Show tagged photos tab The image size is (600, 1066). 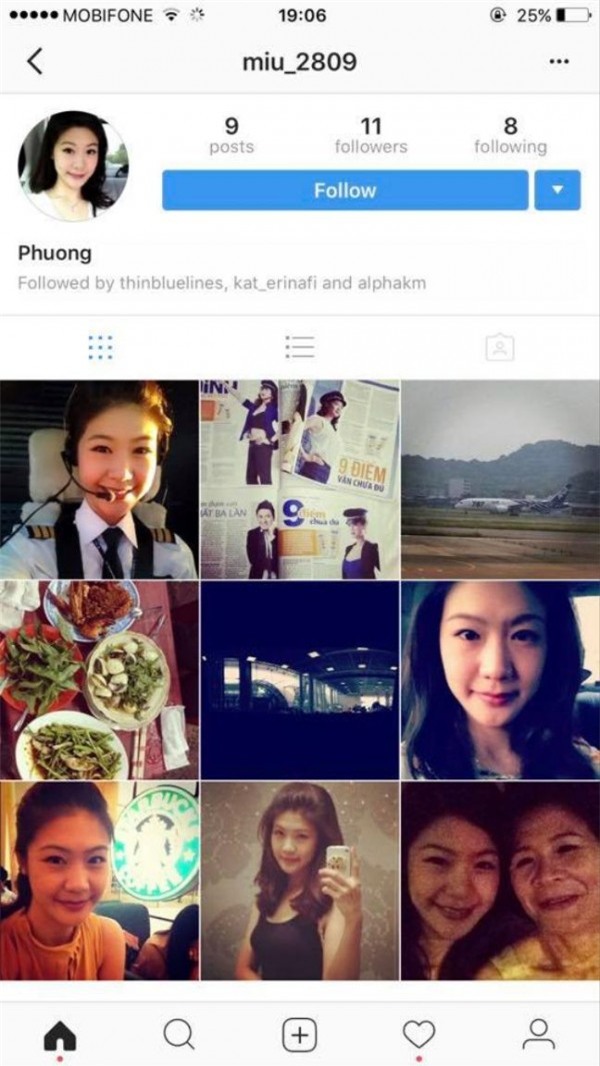pyautogui.click(x=499, y=347)
